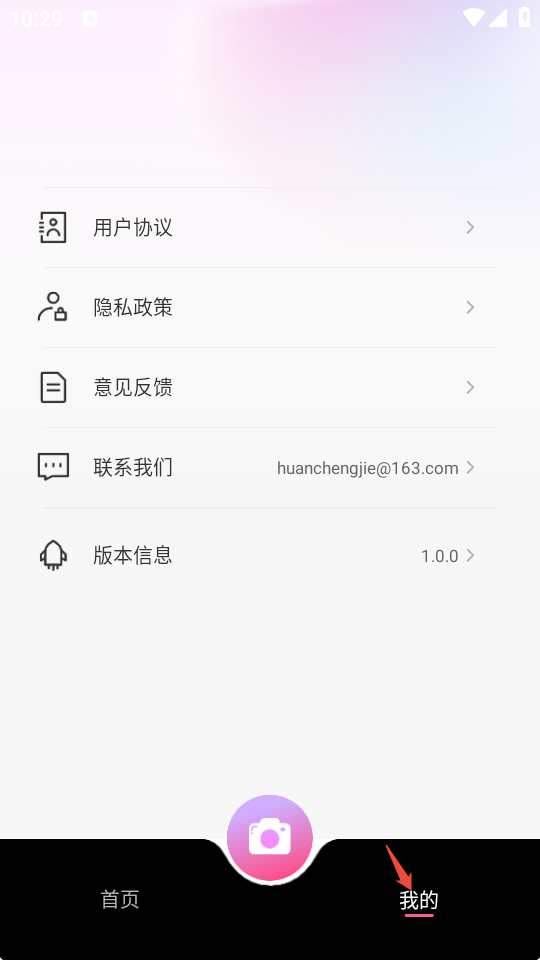
Task: Open 版本信息 version details
Action: coord(270,555)
